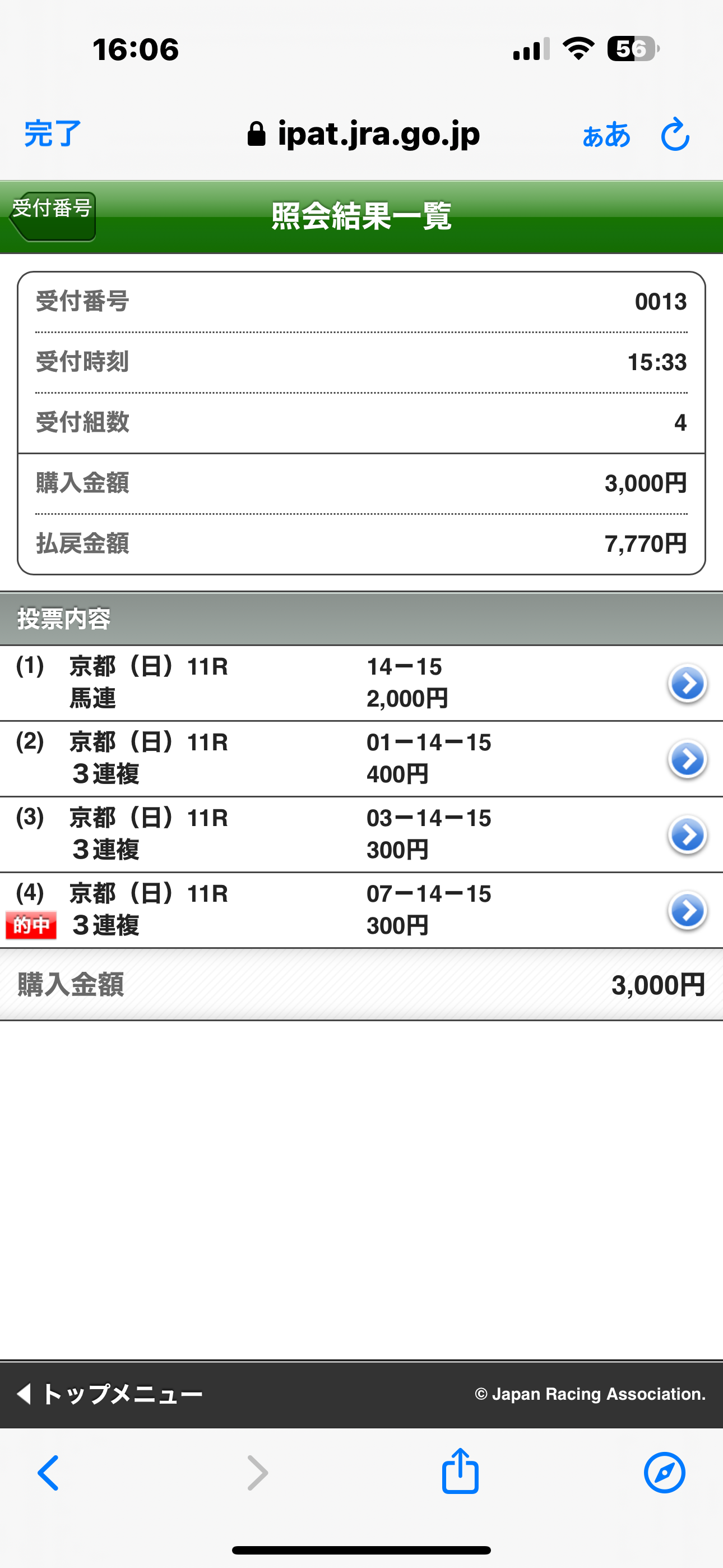Open page in Safari via compass icon

[664, 1473]
